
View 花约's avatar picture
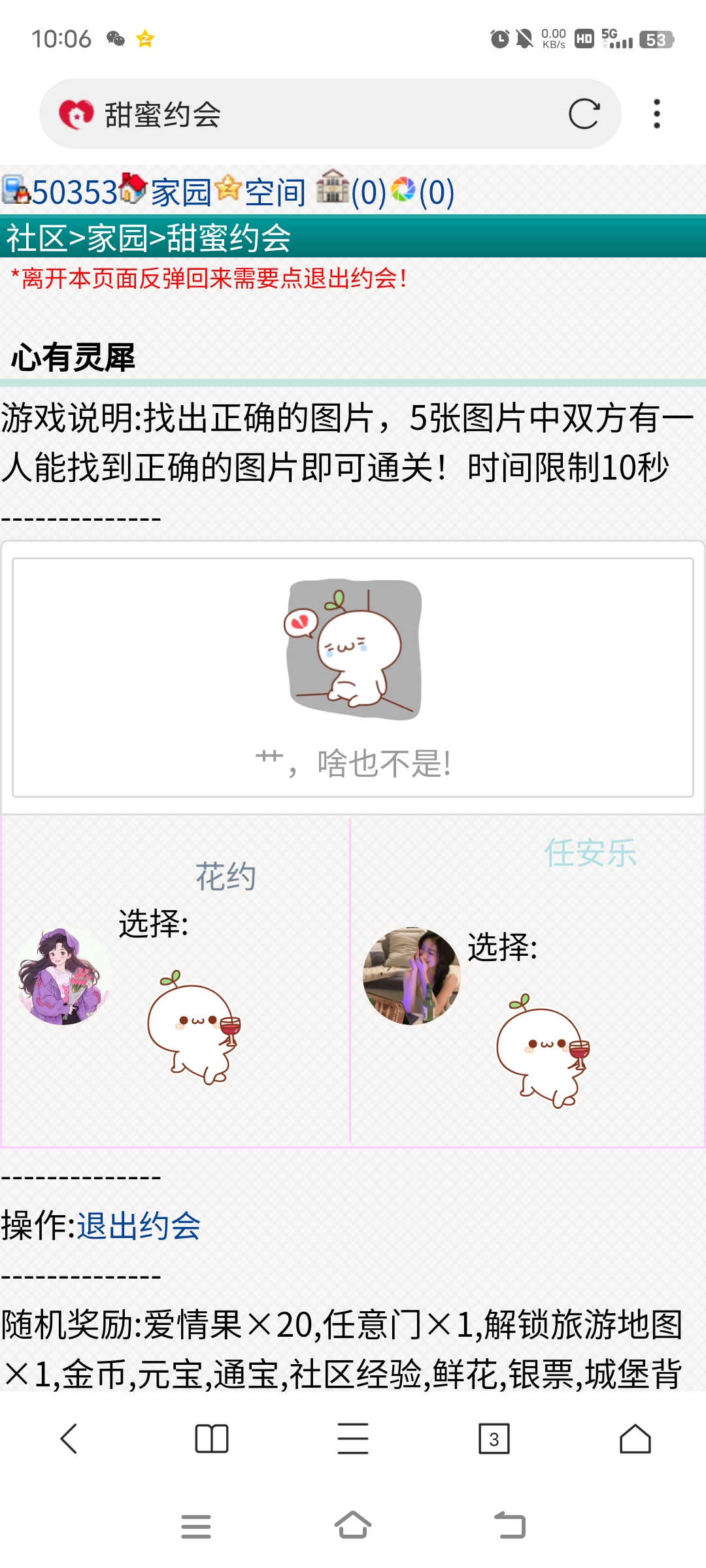click(63, 976)
